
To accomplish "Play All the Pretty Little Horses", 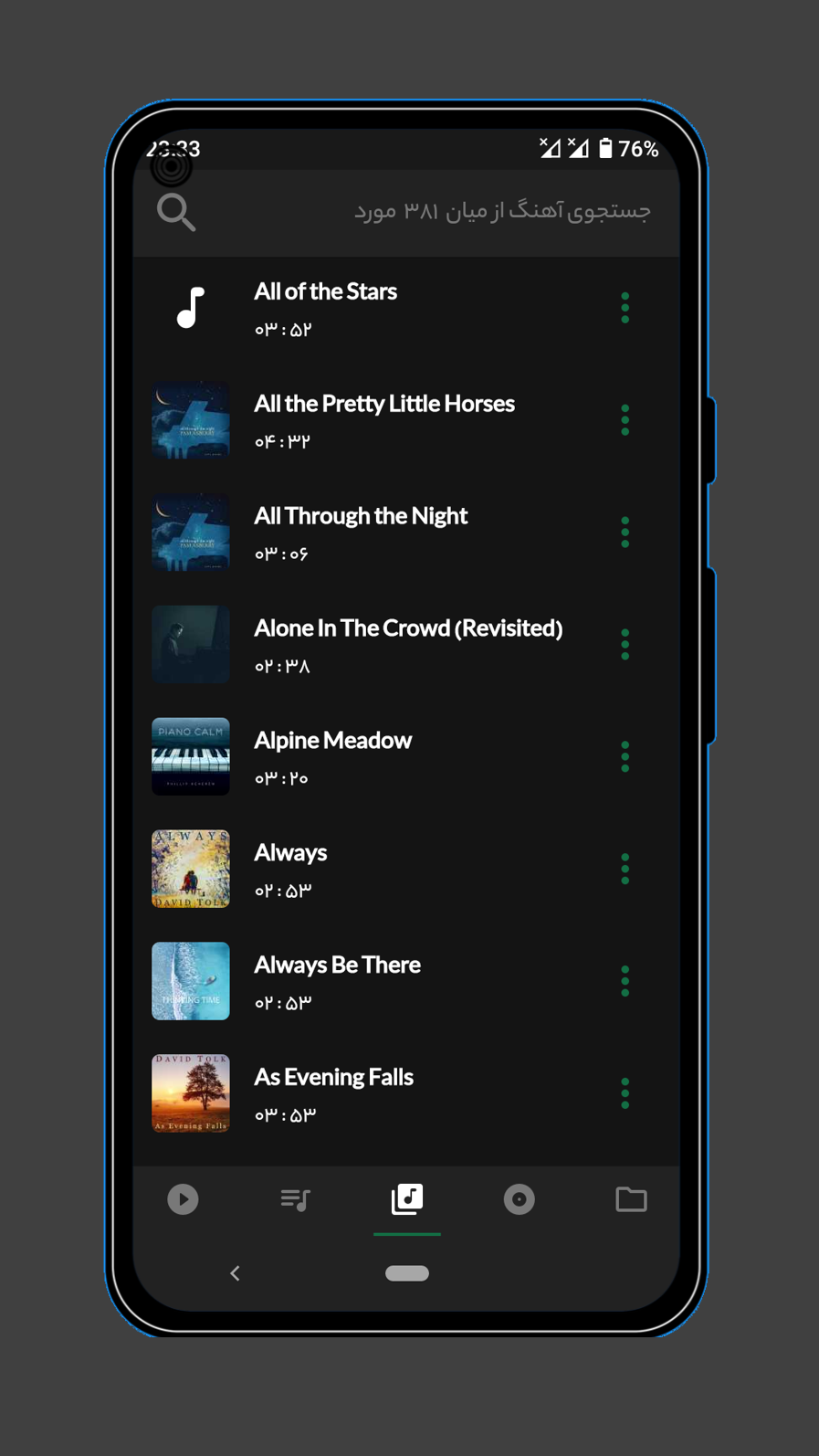I will click(x=383, y=420).
